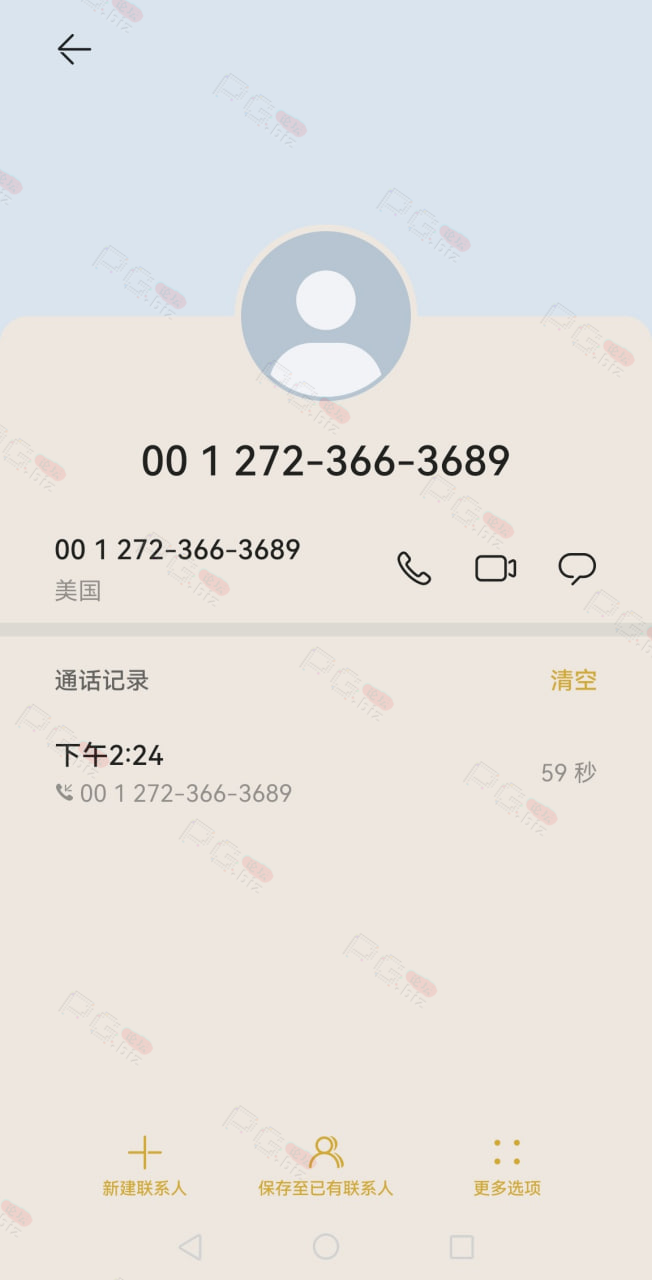The image size is (652, 1280).
Task: Open 更多选项 for more options
Action: [x=507, y=1167]
